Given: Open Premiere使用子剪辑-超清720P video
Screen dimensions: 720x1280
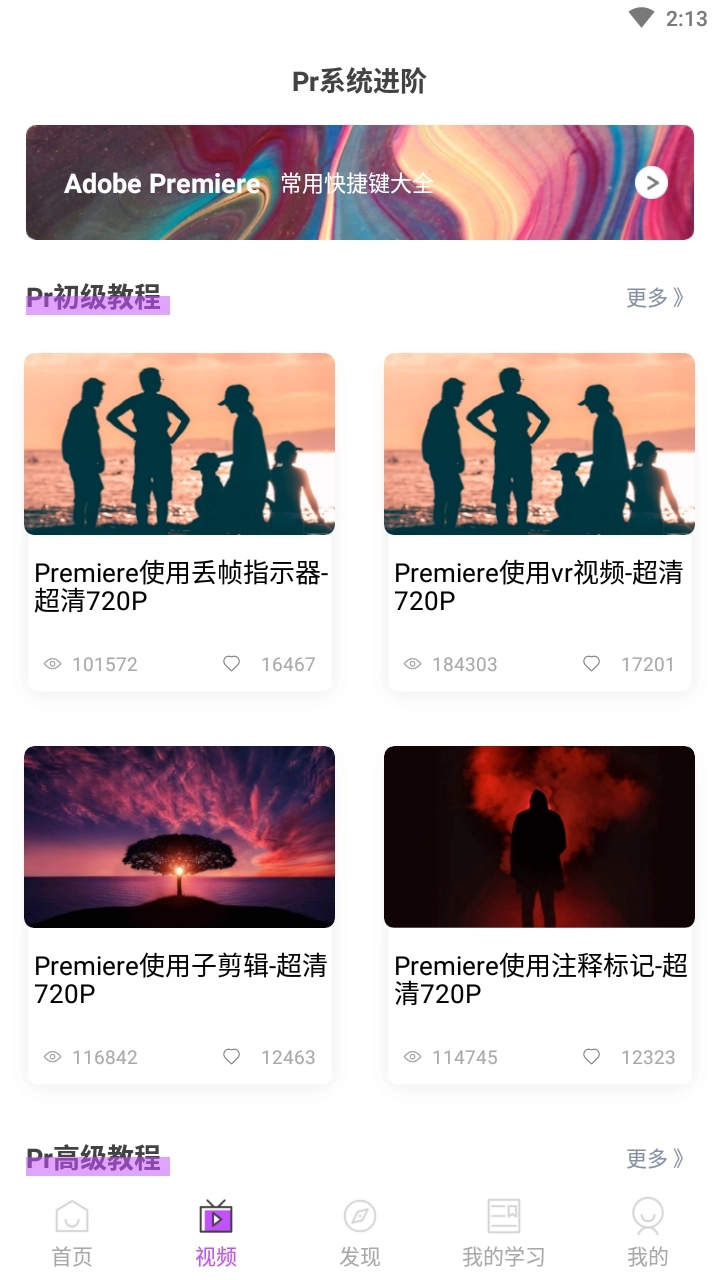Looking at the screenshot, I should [179, 979].
